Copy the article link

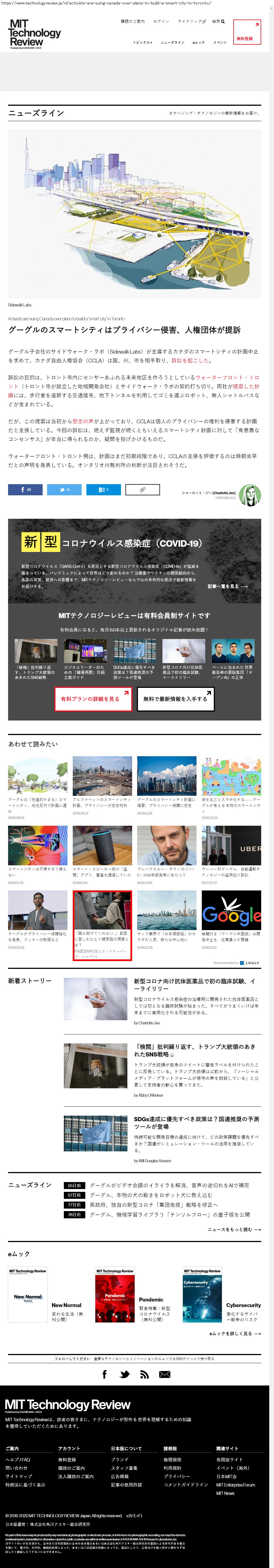click(142, 489)
